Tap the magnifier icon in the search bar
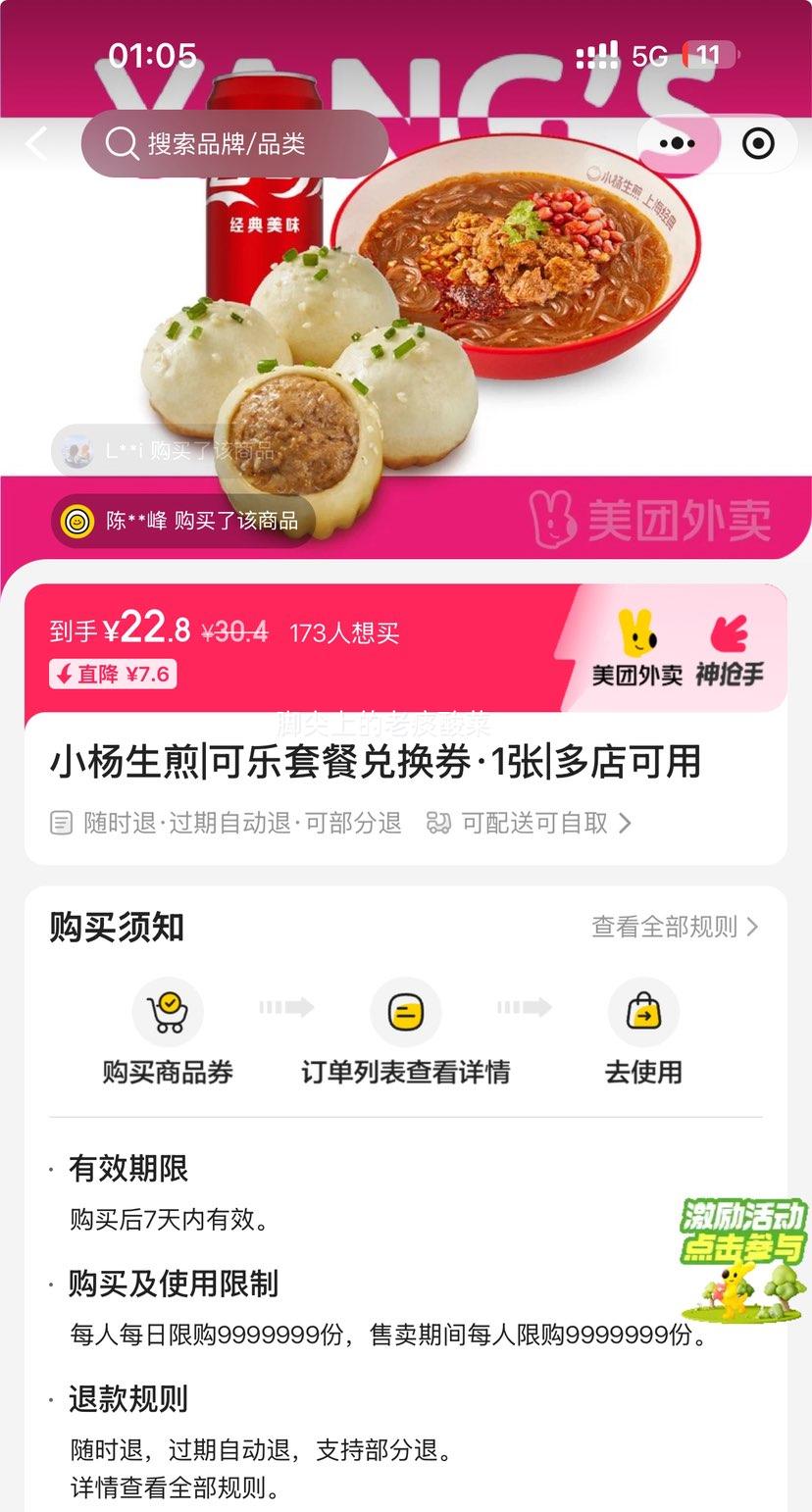Screen dimensions: 812x1512 122,143
